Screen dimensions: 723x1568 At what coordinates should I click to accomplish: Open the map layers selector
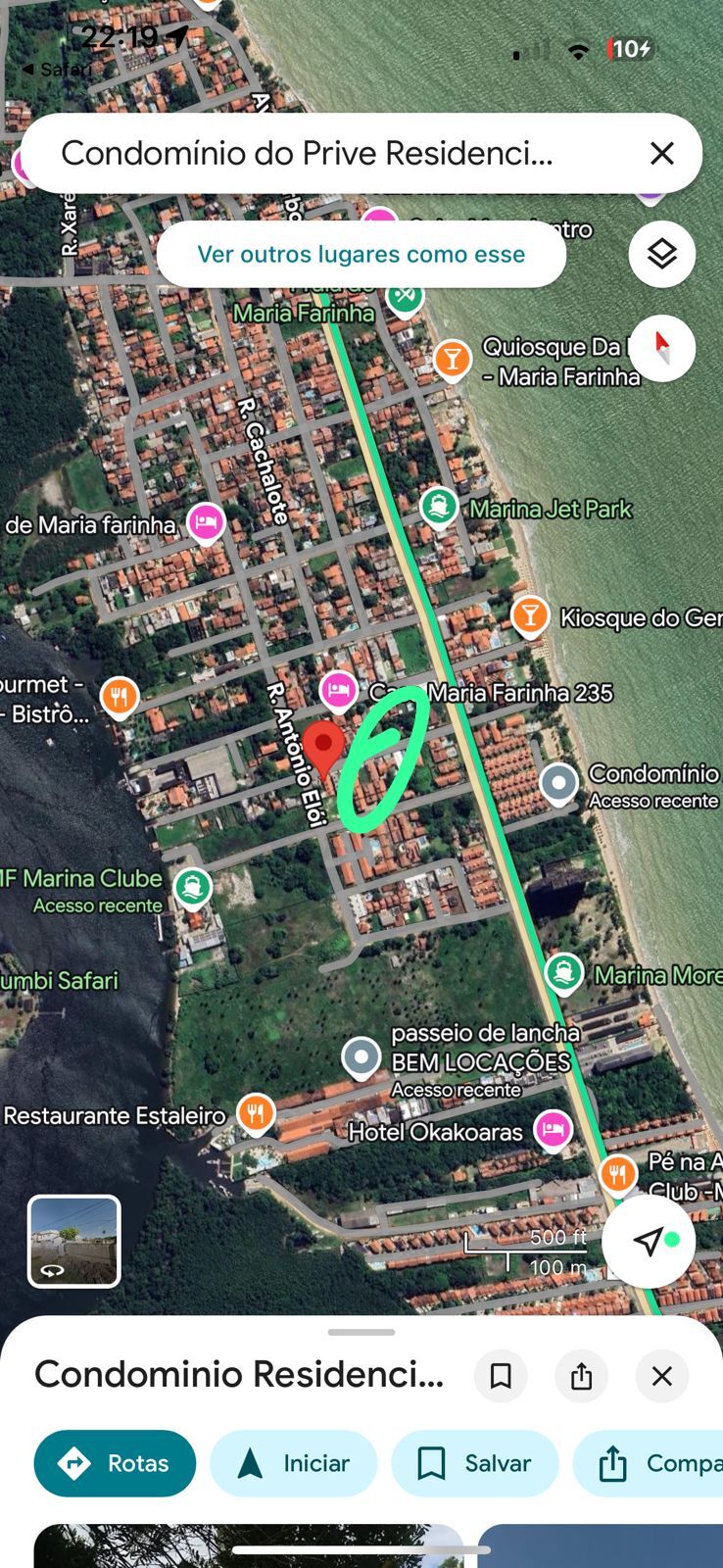tap(662, 255)
